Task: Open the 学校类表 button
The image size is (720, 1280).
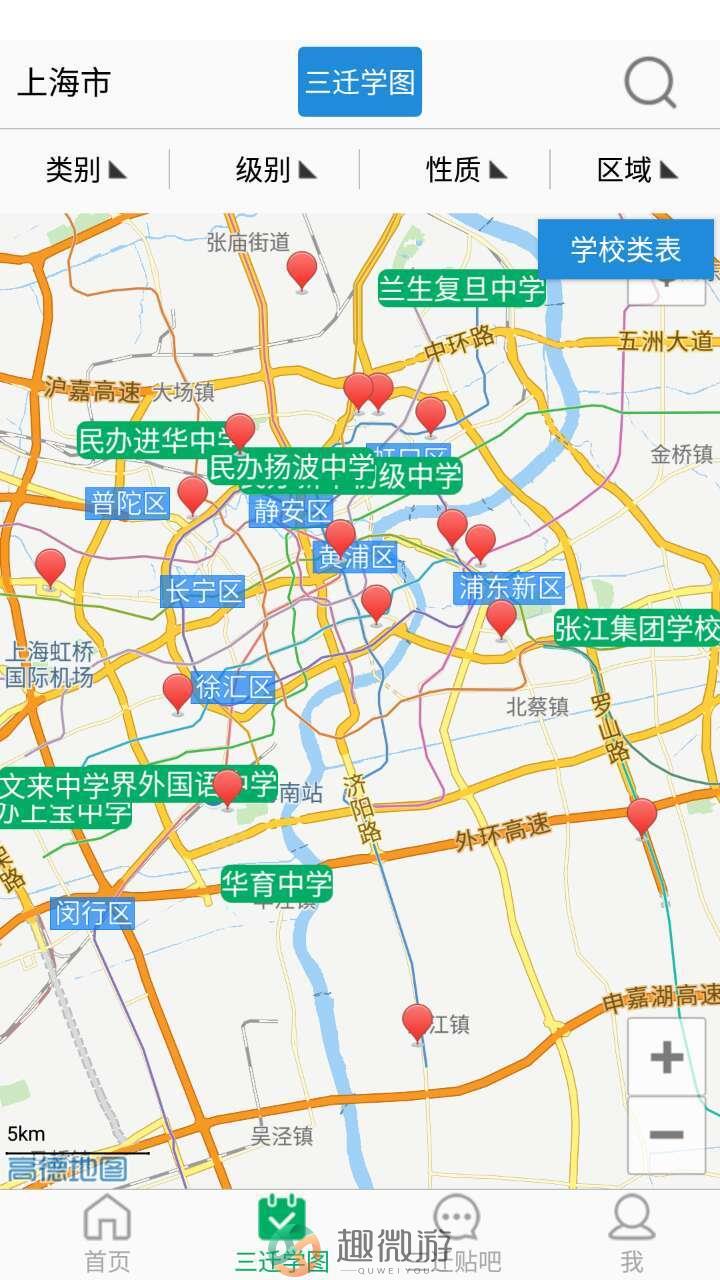Action: click(x=626, y=249)
